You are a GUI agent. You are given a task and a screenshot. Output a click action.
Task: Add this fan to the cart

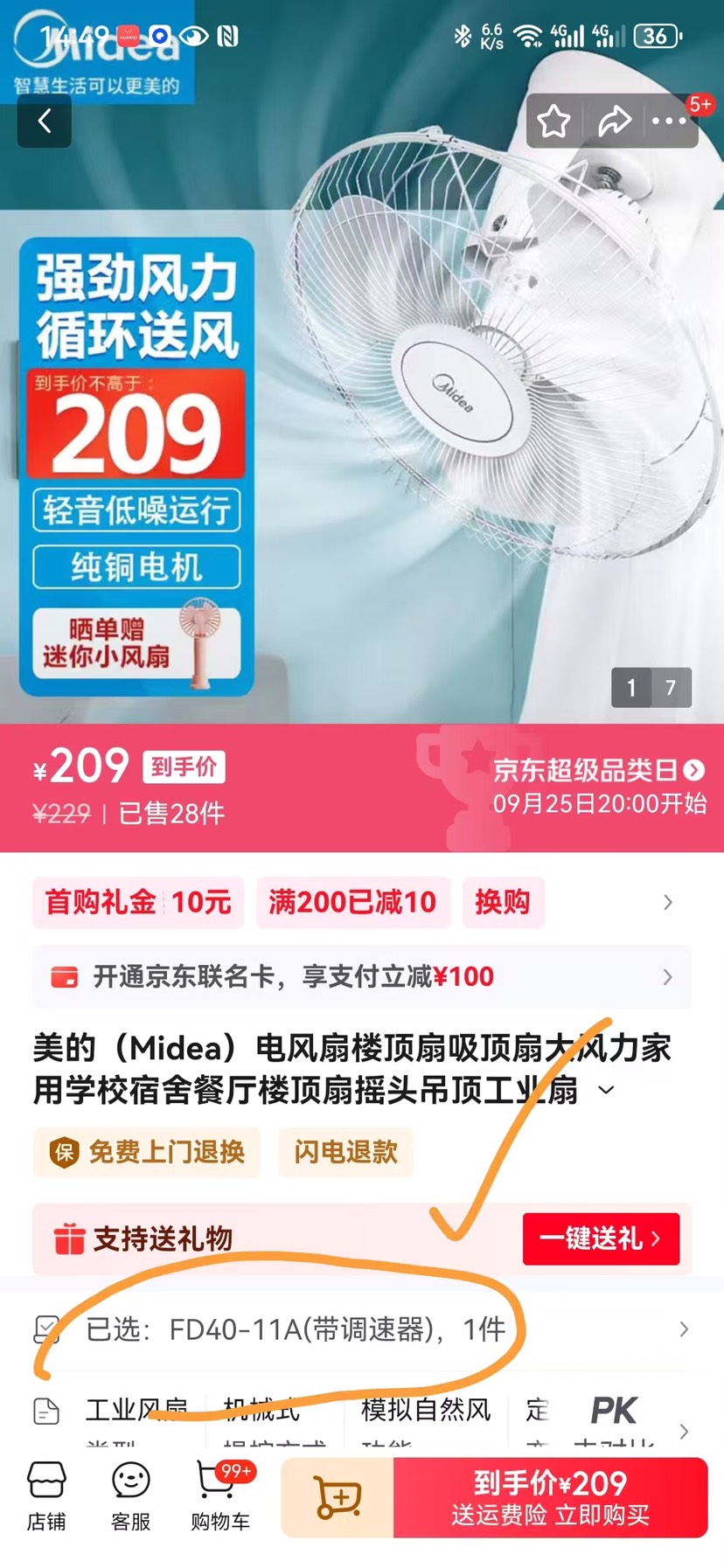click(x=338, y=1497)
